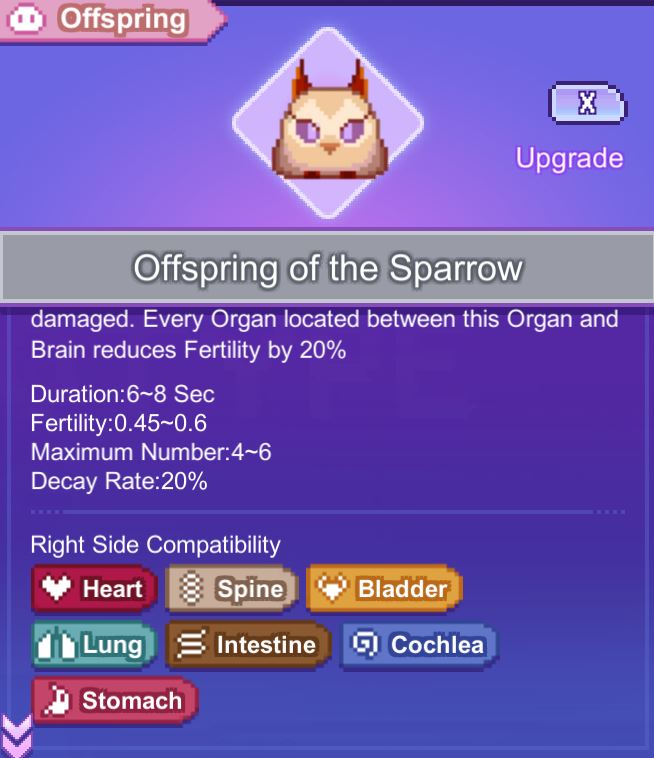
Task: Select the Bladder compatibility chip
Action: [x=385, y=589]
